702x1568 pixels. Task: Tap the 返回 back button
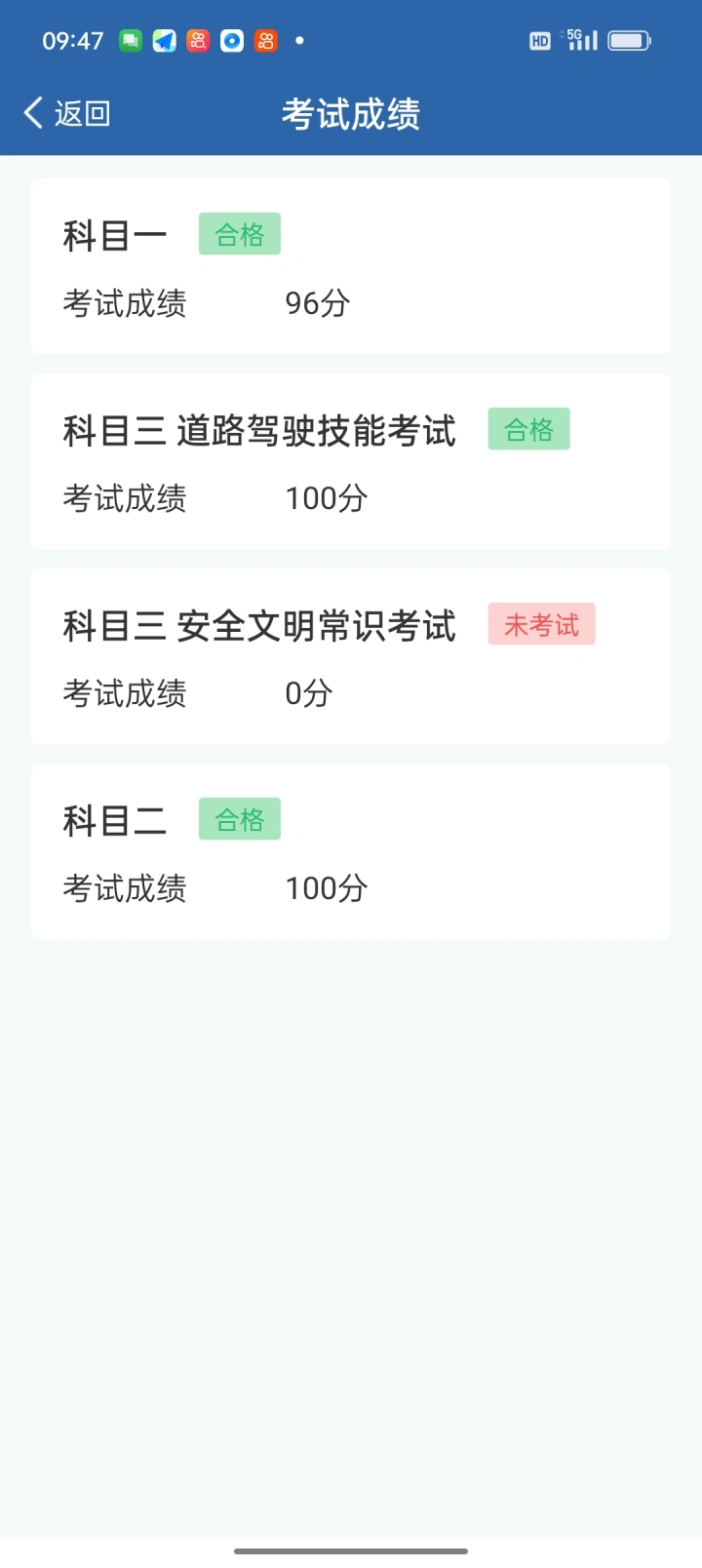point(66,113)
